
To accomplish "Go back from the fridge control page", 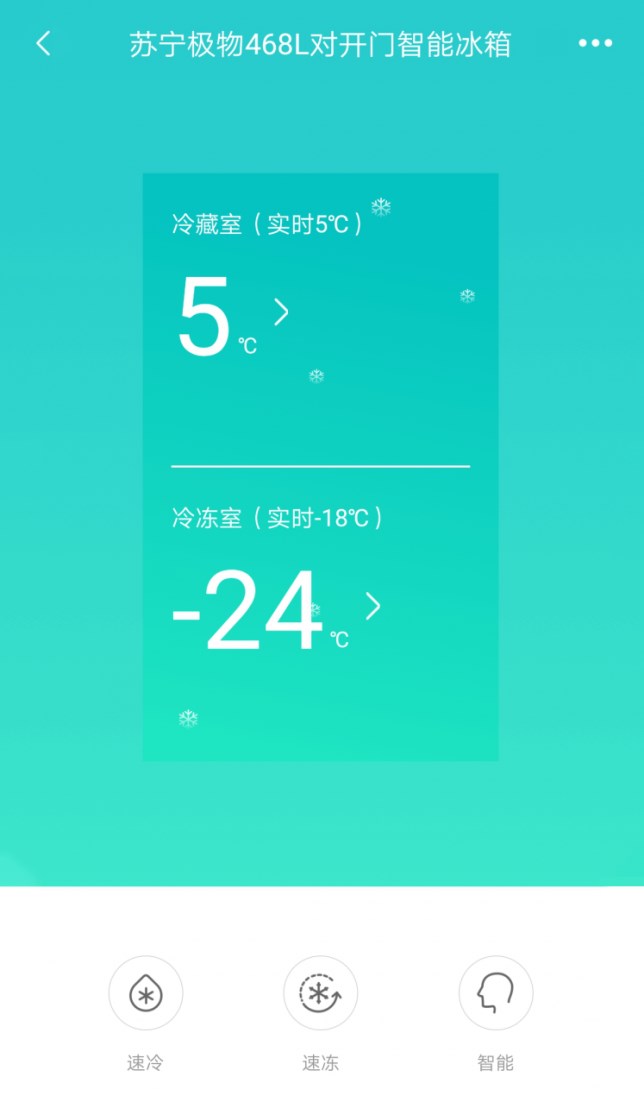I will [x=43, y=44].
